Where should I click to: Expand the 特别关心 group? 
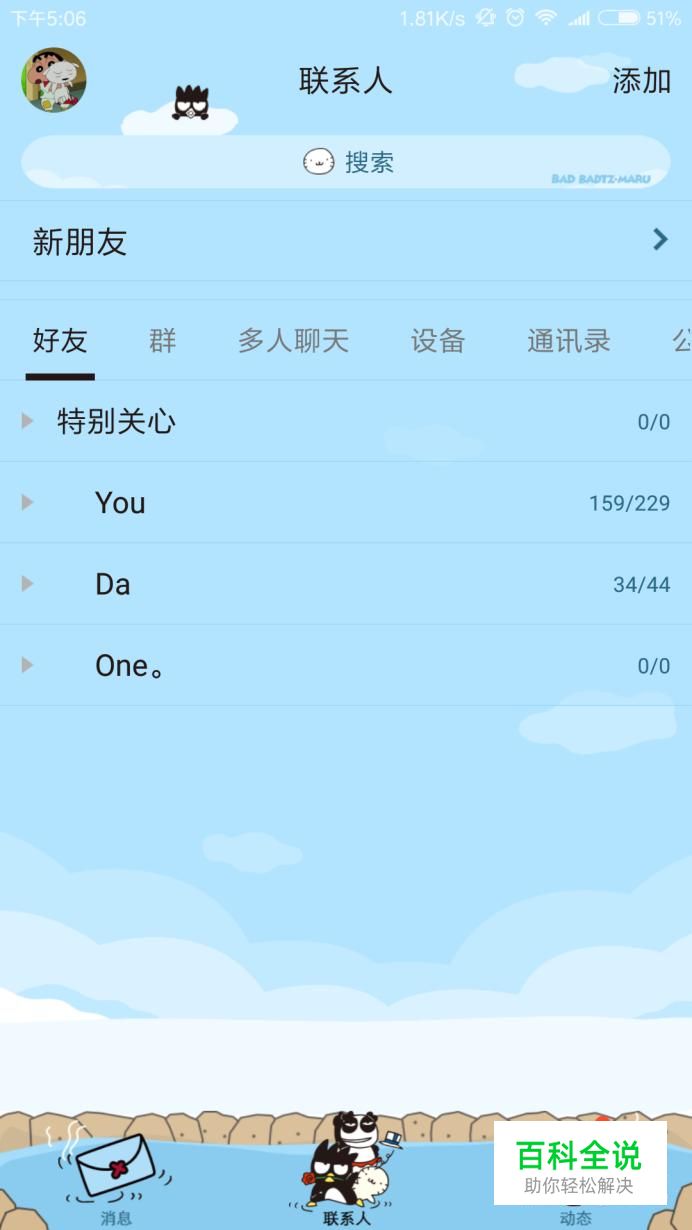[346, 421]
